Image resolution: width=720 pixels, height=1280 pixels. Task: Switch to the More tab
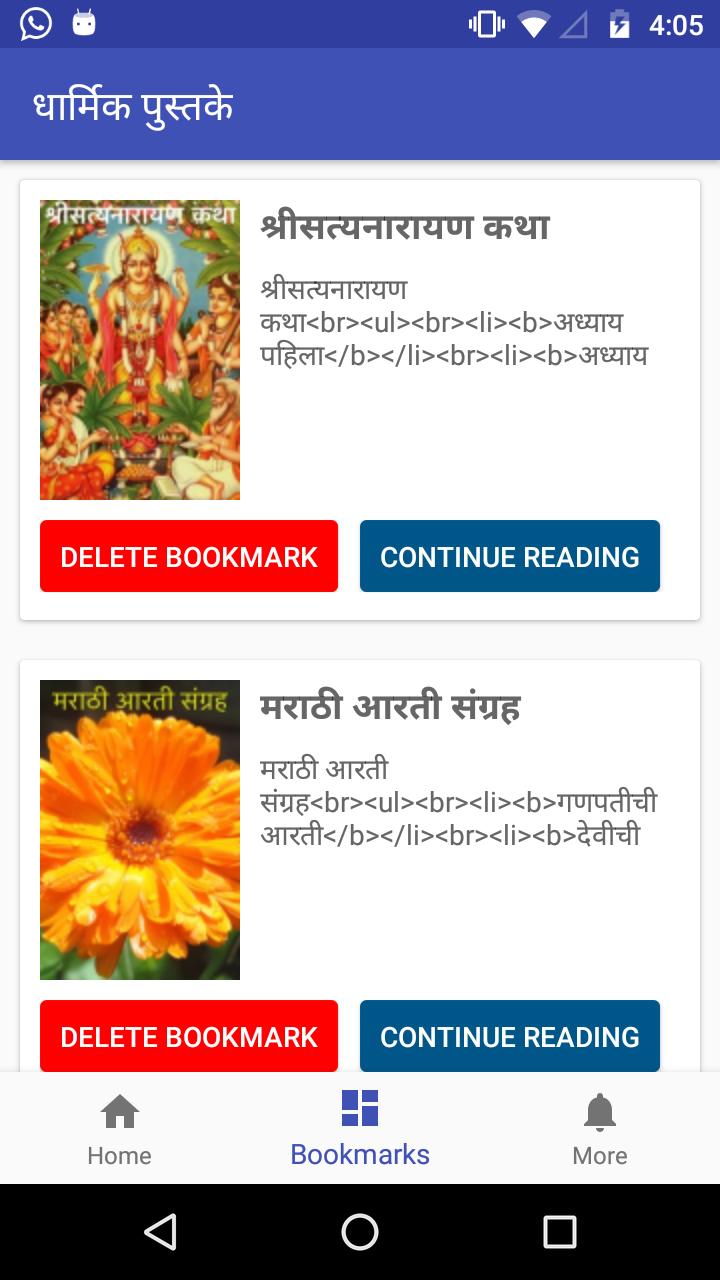[599, 1130]
